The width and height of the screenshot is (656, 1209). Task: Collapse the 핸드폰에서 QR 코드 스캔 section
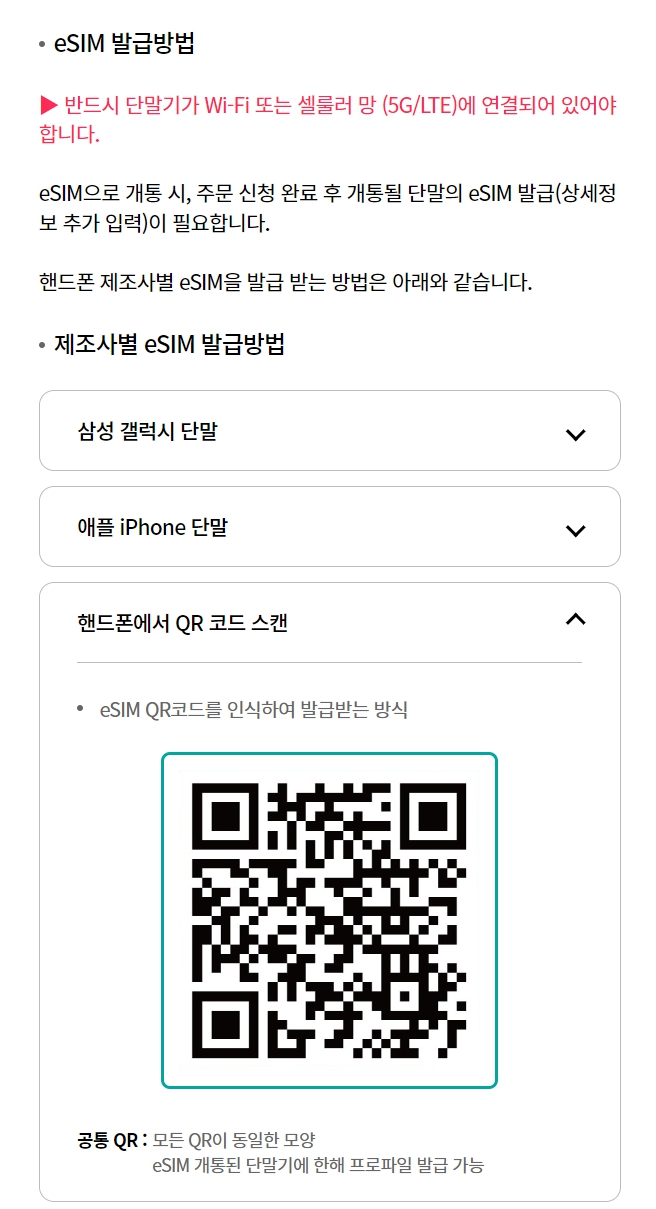pos(329,622)
